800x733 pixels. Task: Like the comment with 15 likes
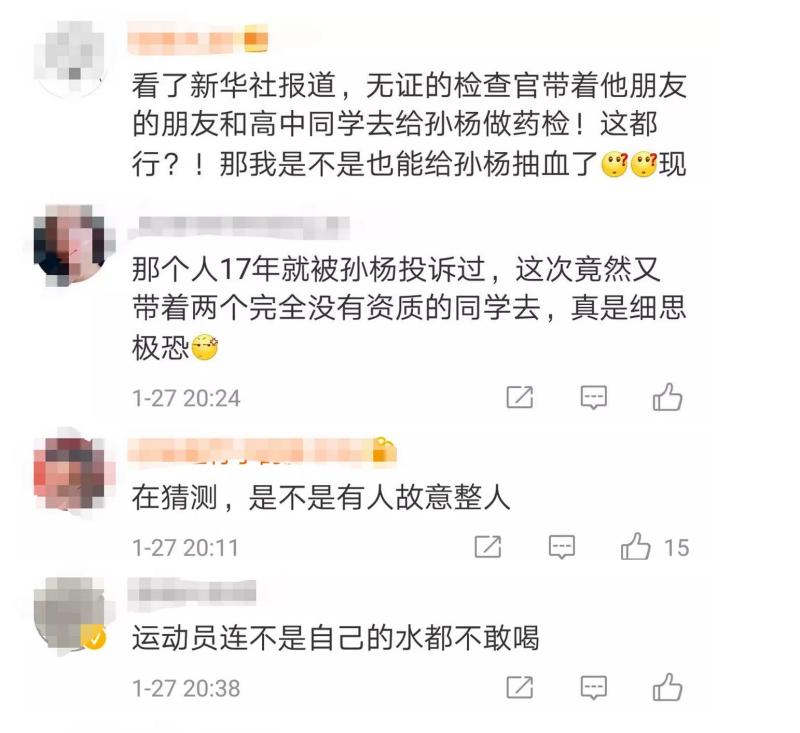tap(636, 547)
